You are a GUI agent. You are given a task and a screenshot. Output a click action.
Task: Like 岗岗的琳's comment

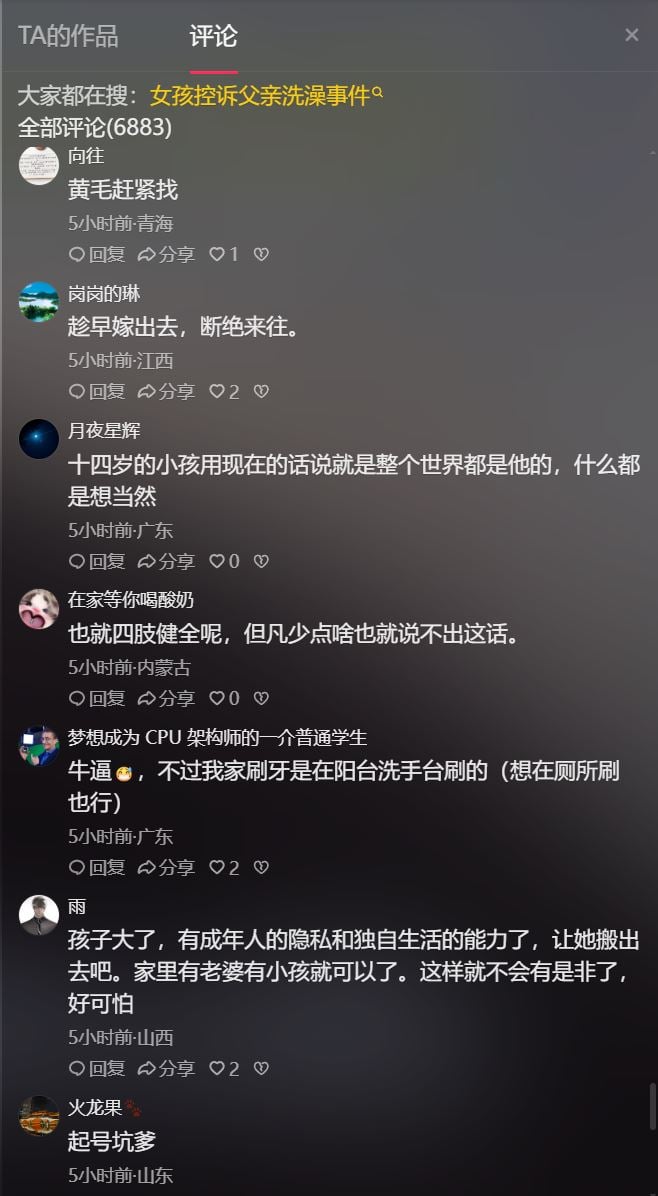(x=223, y=391)
